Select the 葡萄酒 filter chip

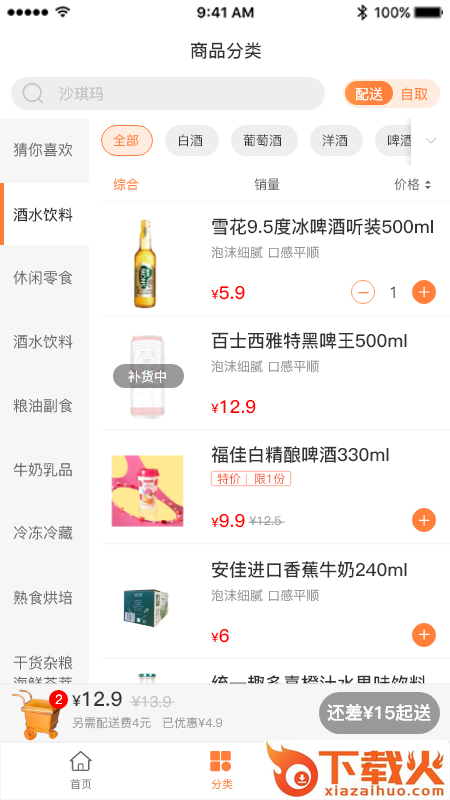coord(264,140)
